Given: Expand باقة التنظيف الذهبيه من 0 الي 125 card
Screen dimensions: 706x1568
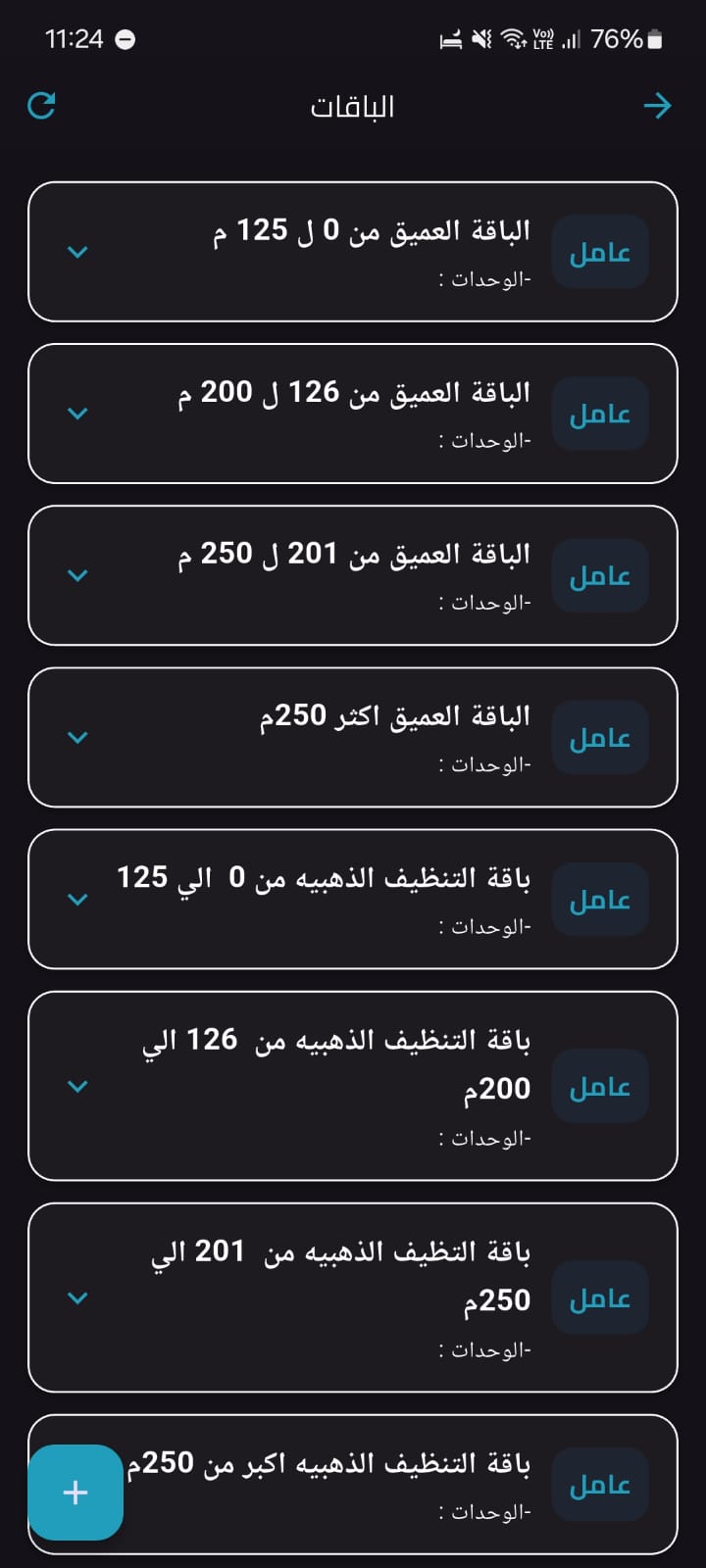Looking at the screenshot, I should coord(76,899).
